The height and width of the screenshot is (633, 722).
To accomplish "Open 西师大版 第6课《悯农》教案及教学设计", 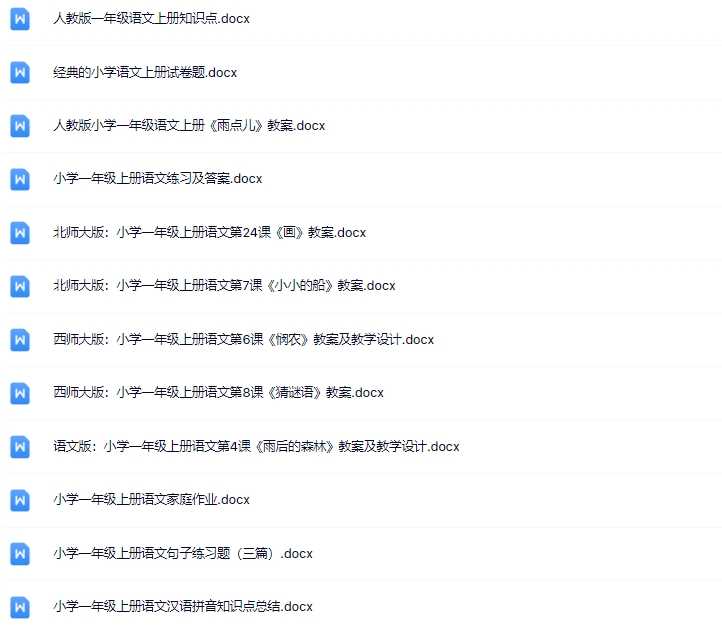I will [x=243, y=339].
